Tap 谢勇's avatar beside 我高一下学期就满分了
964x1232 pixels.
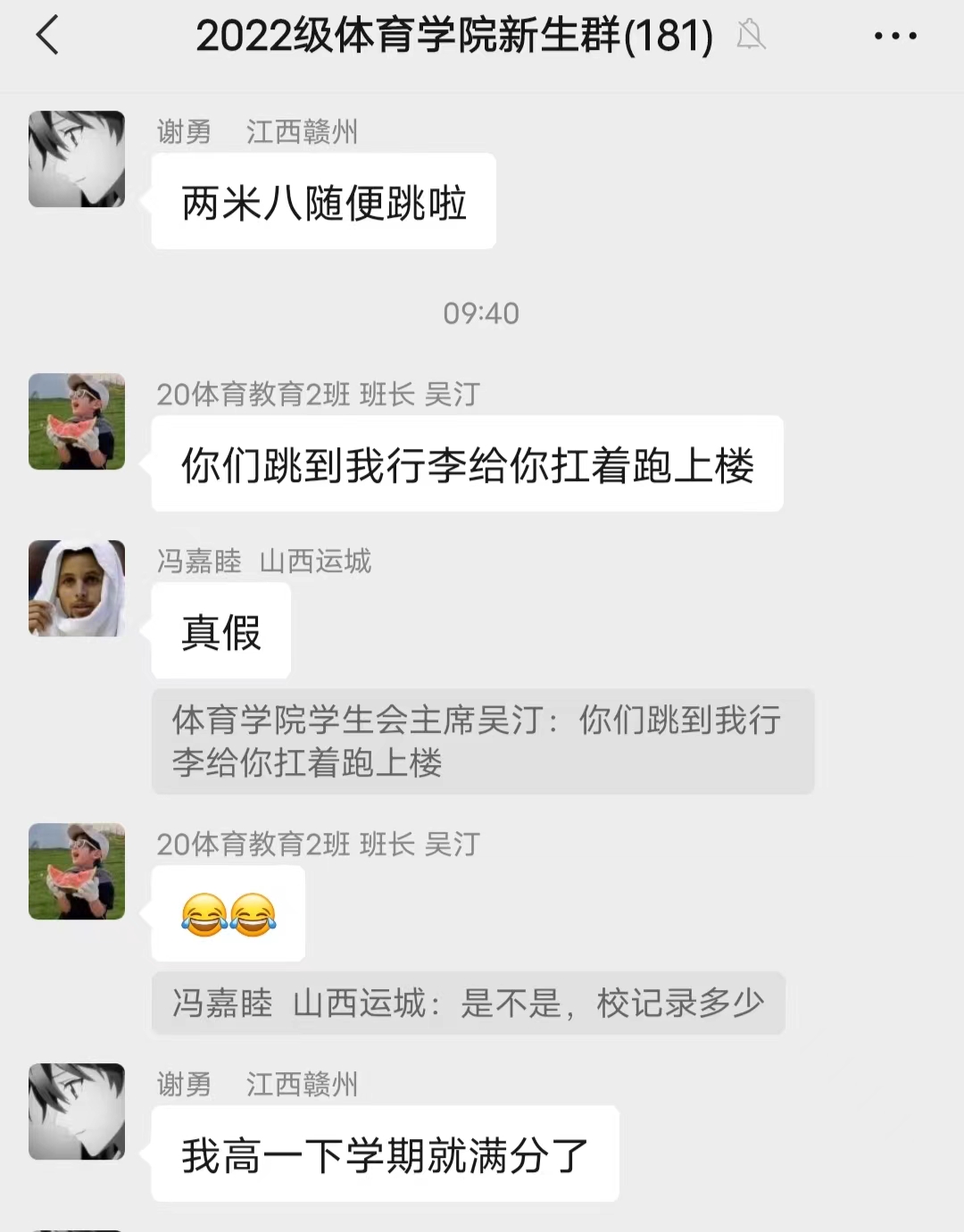77,1111
